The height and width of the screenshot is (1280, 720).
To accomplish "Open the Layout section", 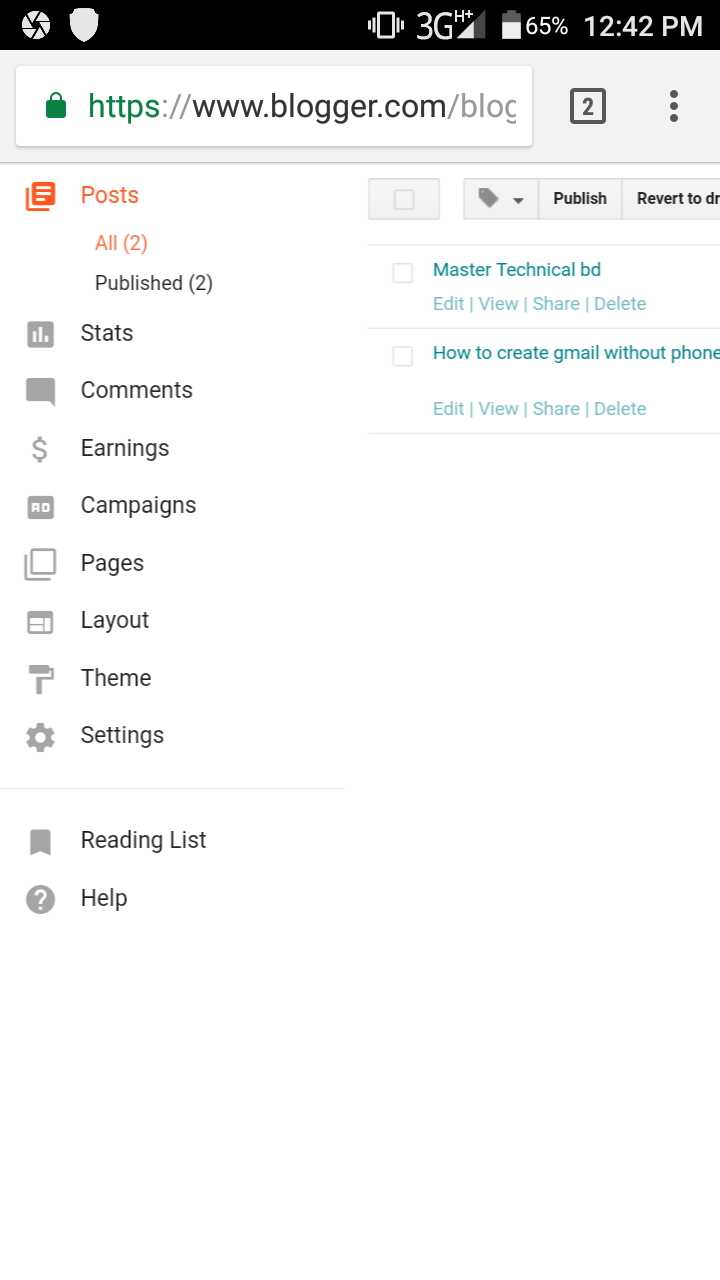I will click(x=114, y=620).
